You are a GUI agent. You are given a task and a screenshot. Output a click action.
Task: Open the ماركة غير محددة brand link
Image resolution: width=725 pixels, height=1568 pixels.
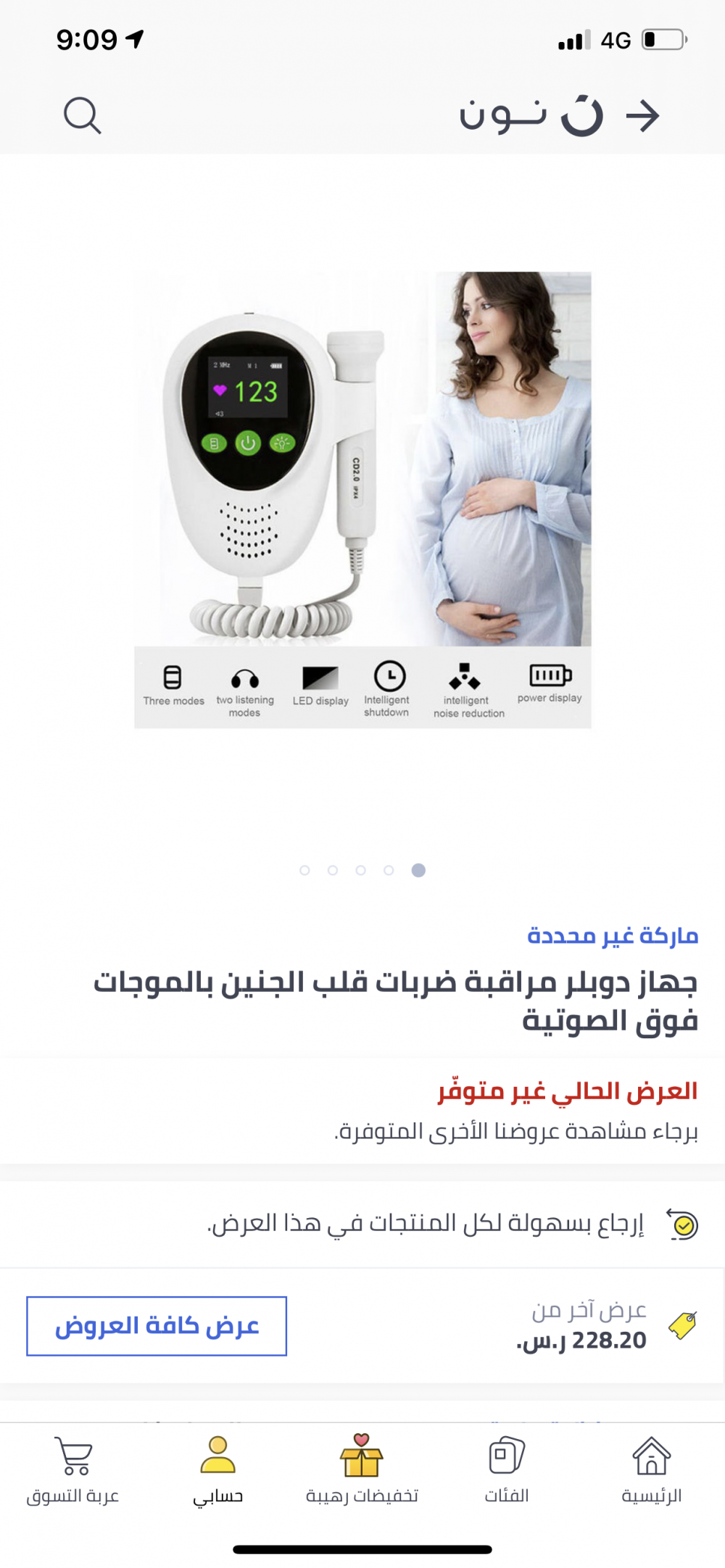(613, 935)
